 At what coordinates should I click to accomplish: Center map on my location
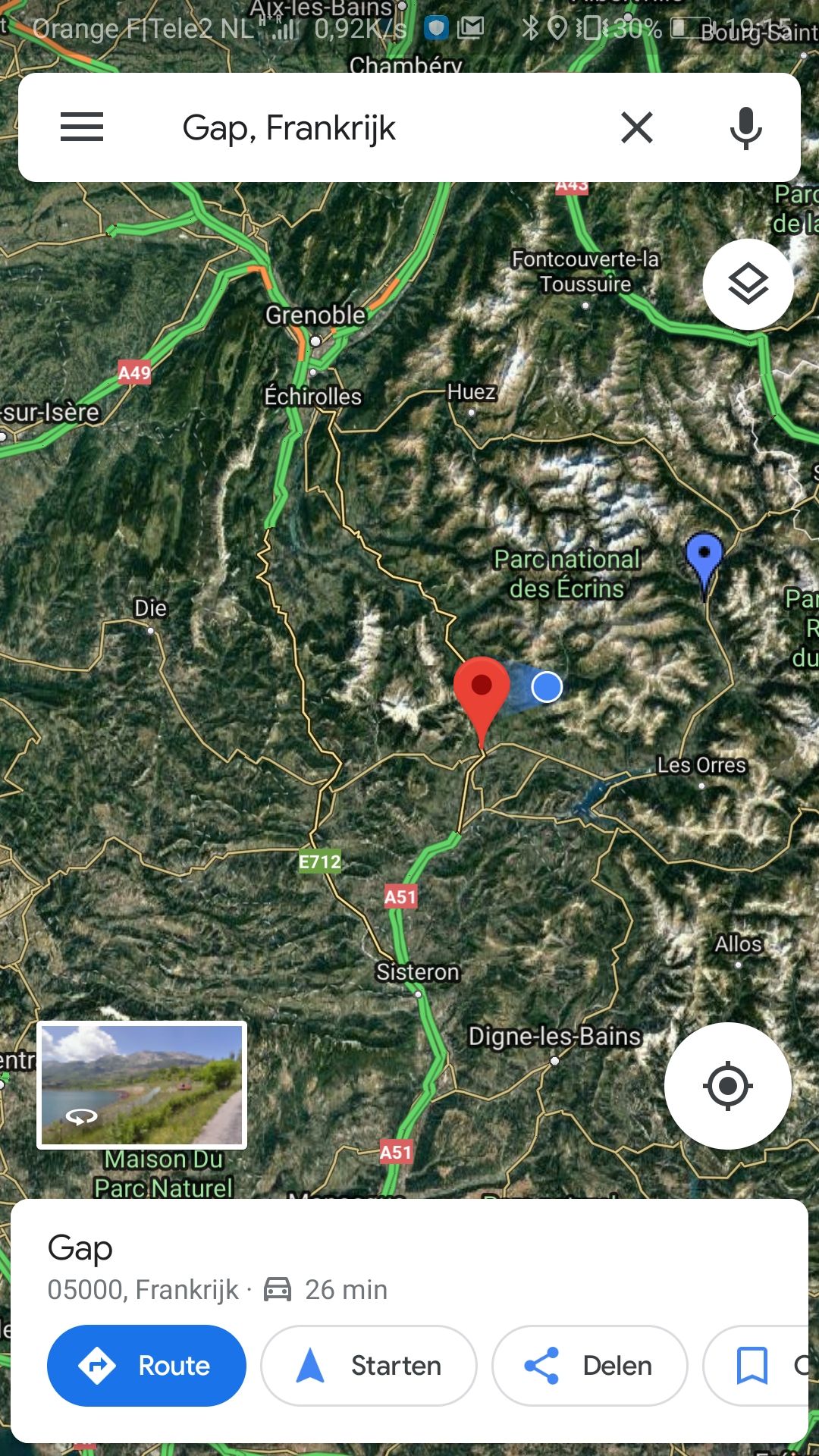click(x=728, y=1086)
